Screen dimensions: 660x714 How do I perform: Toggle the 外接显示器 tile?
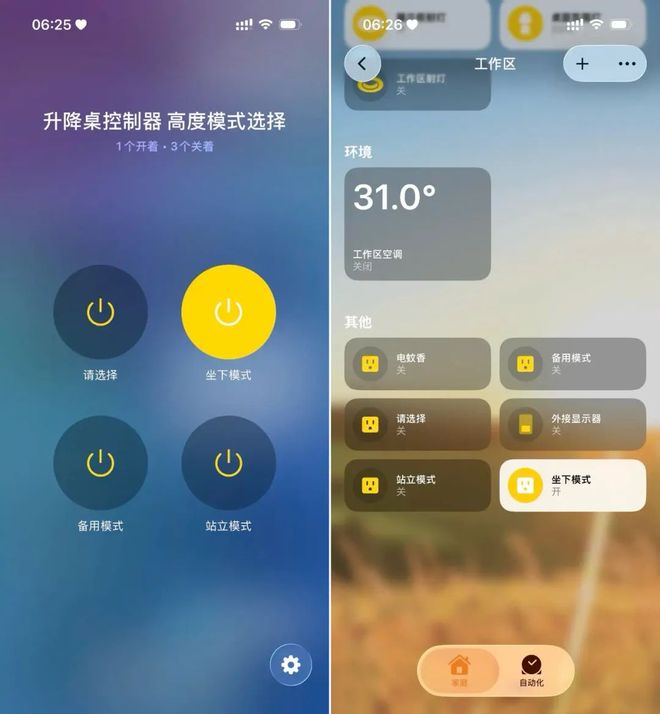click(x=572, y=424)
